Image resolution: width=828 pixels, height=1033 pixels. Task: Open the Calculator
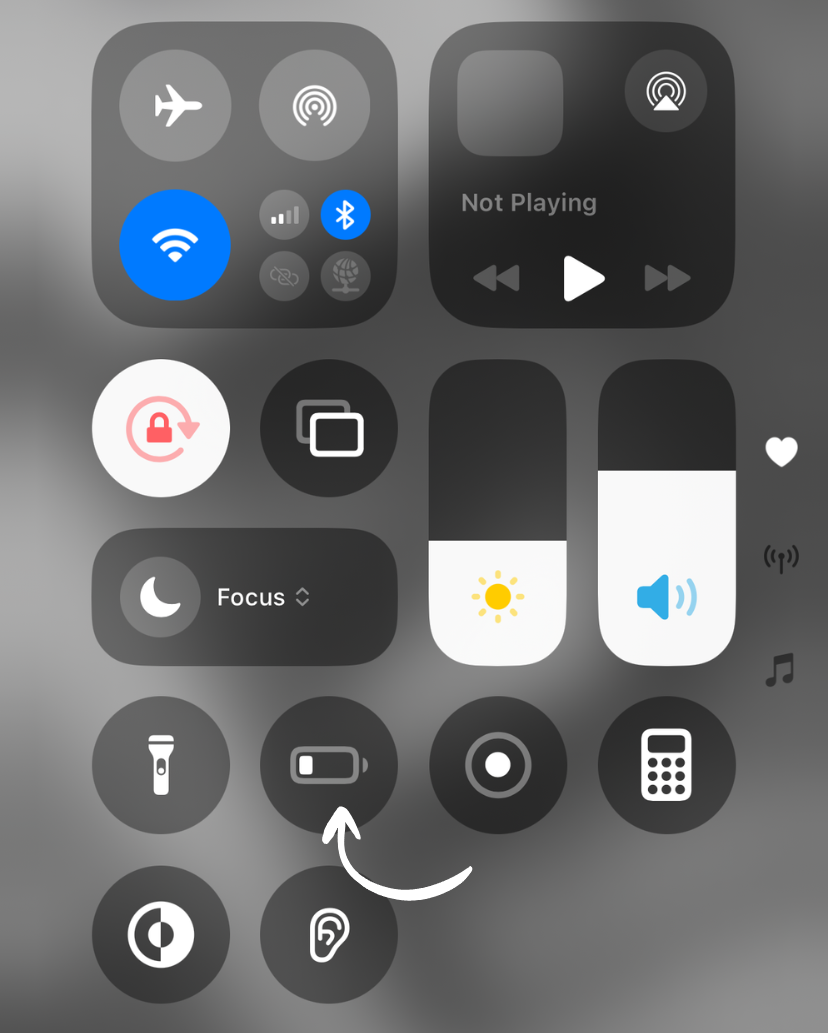[666, 763]
